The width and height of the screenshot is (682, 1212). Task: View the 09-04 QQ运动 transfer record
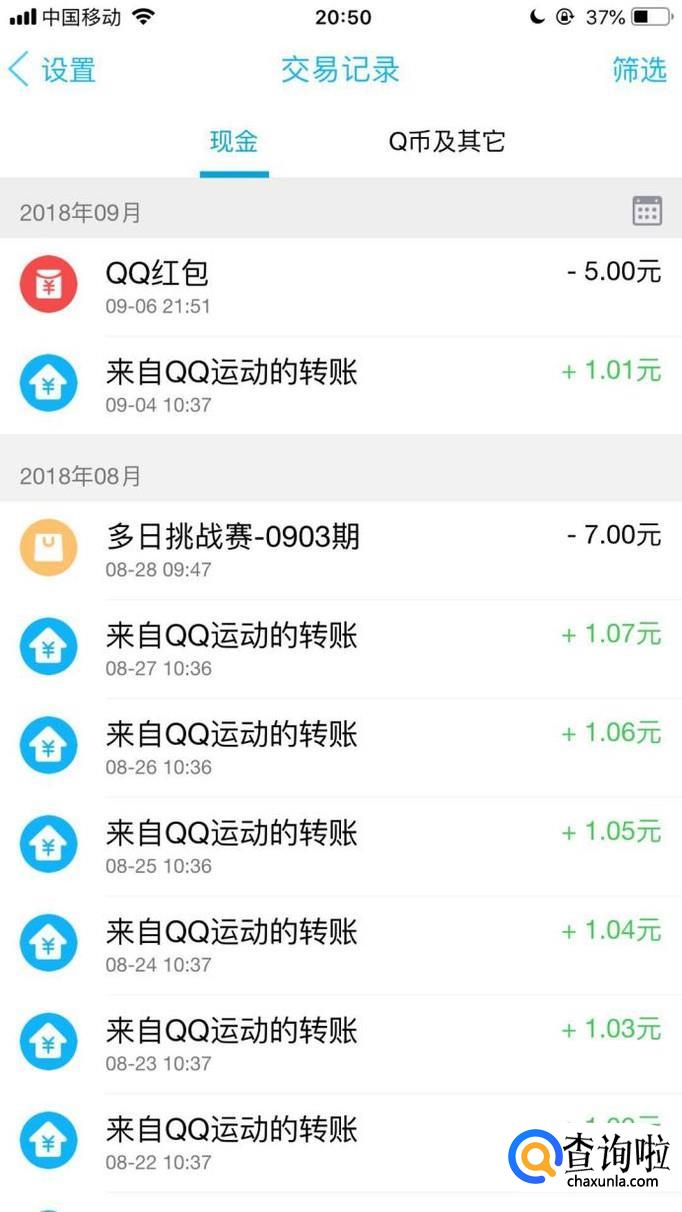(x=340, y=384)
